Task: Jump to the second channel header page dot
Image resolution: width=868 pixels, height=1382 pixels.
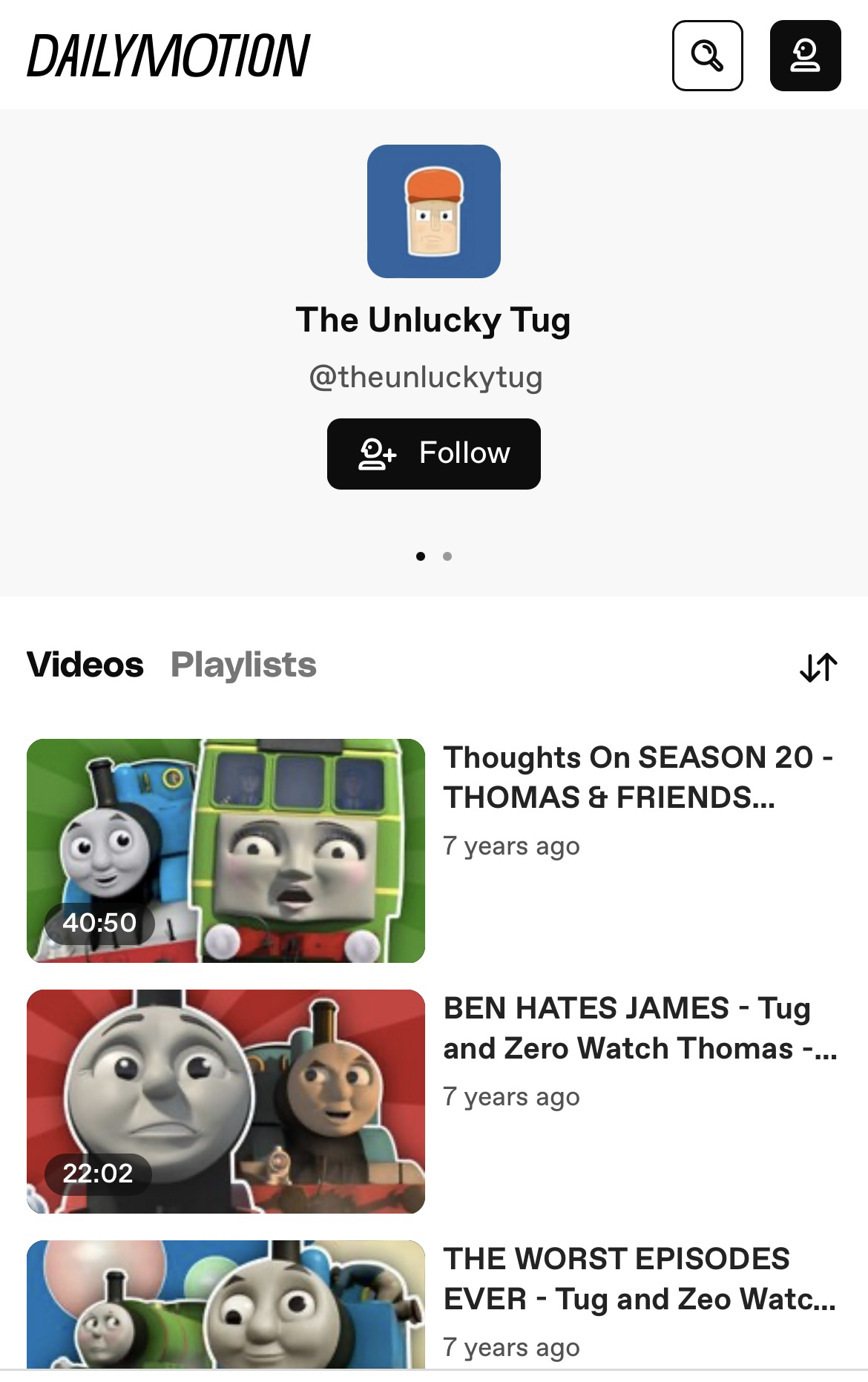Action: (x=447, y=556)
